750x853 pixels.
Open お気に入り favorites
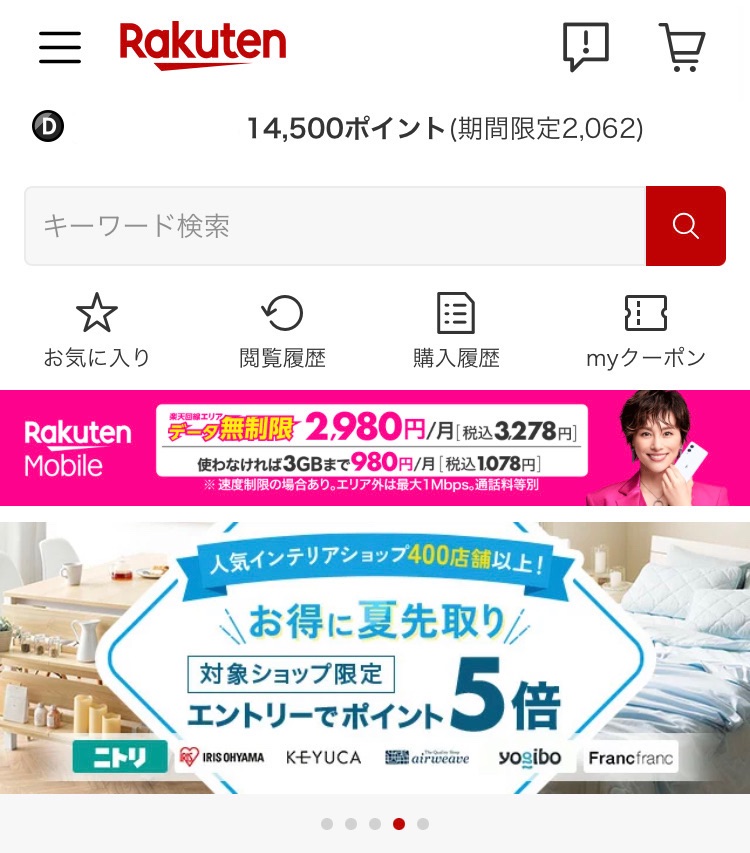[x=97, y=330]
